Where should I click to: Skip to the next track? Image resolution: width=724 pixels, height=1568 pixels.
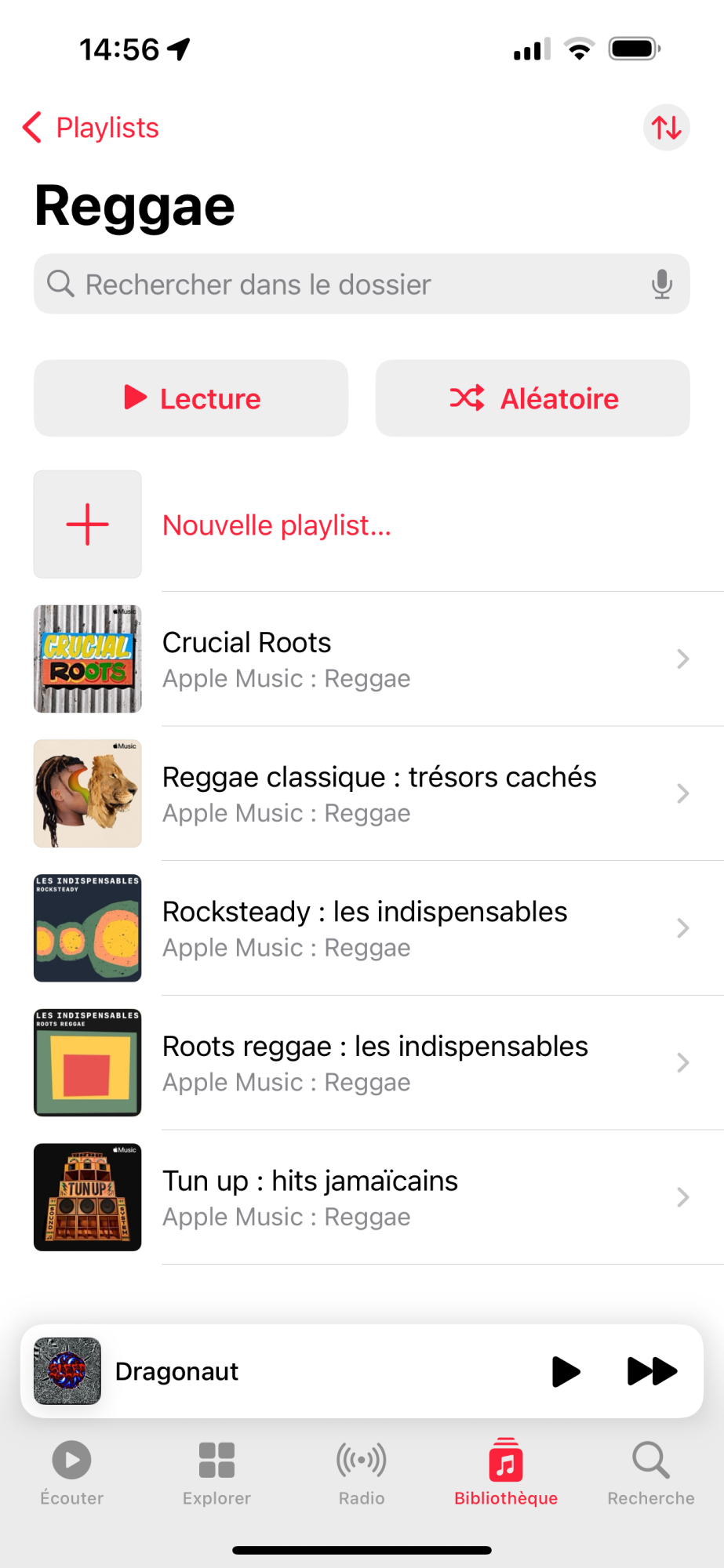point(652,1371)
